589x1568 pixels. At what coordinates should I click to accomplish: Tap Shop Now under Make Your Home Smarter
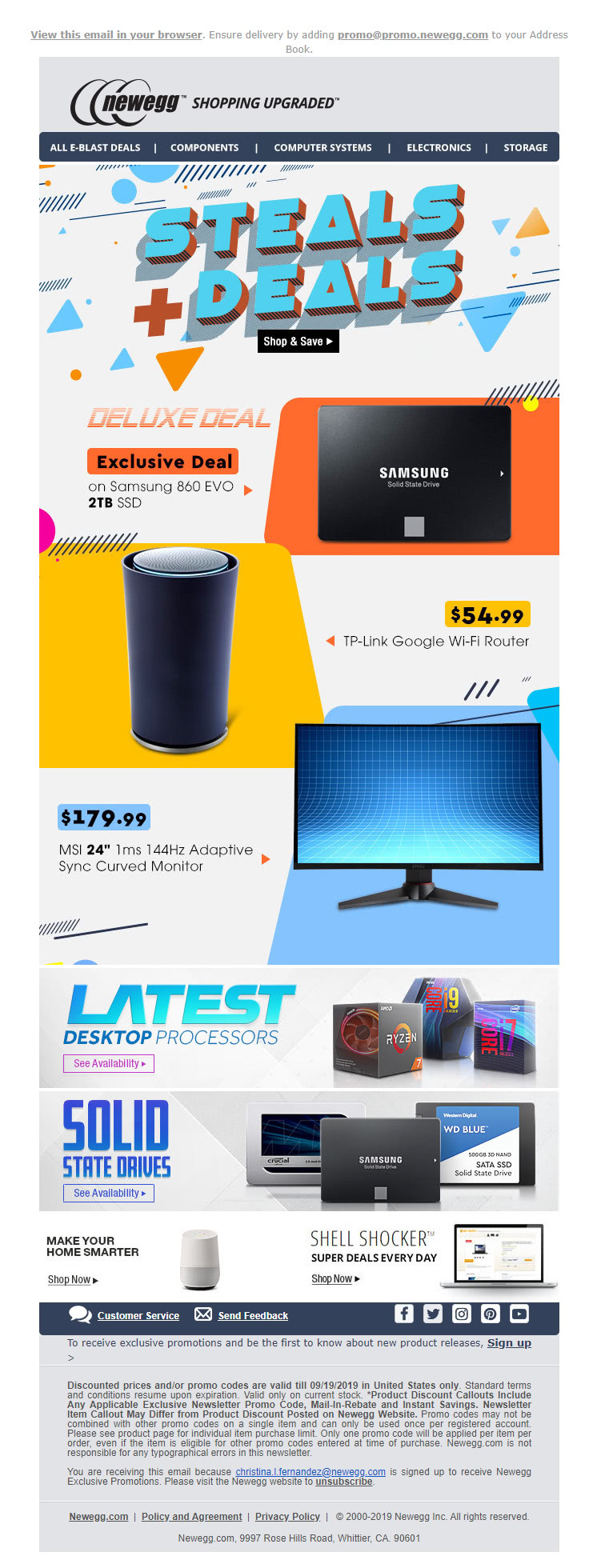click(72, 1280)
